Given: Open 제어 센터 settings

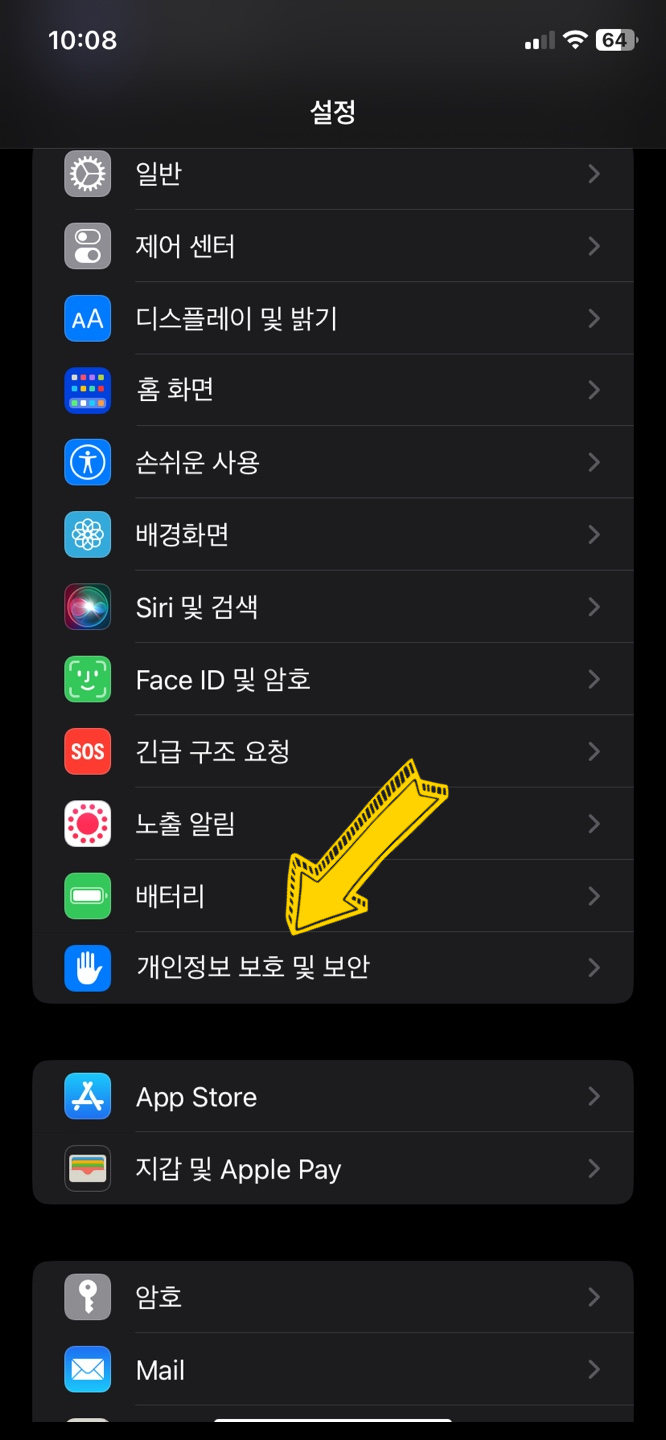Looking at the screenshot, I should (333, 246).
